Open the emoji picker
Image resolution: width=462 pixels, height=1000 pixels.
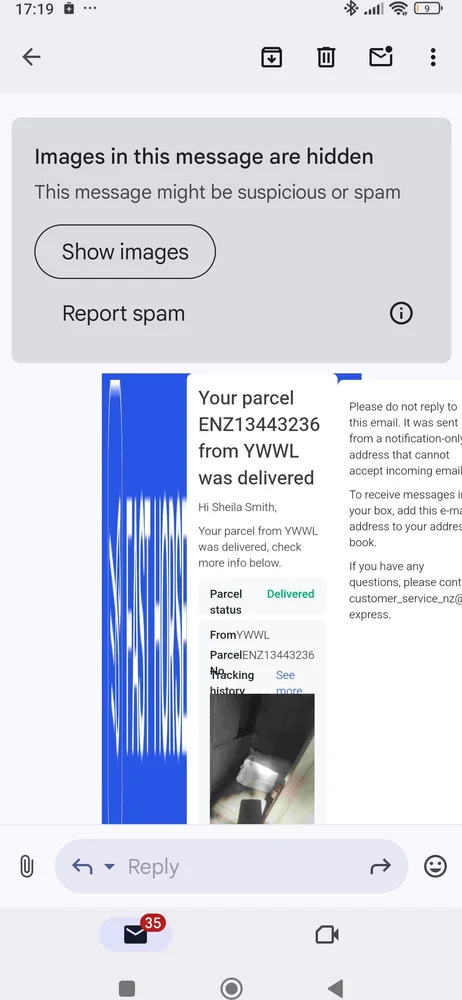[436, 866]
